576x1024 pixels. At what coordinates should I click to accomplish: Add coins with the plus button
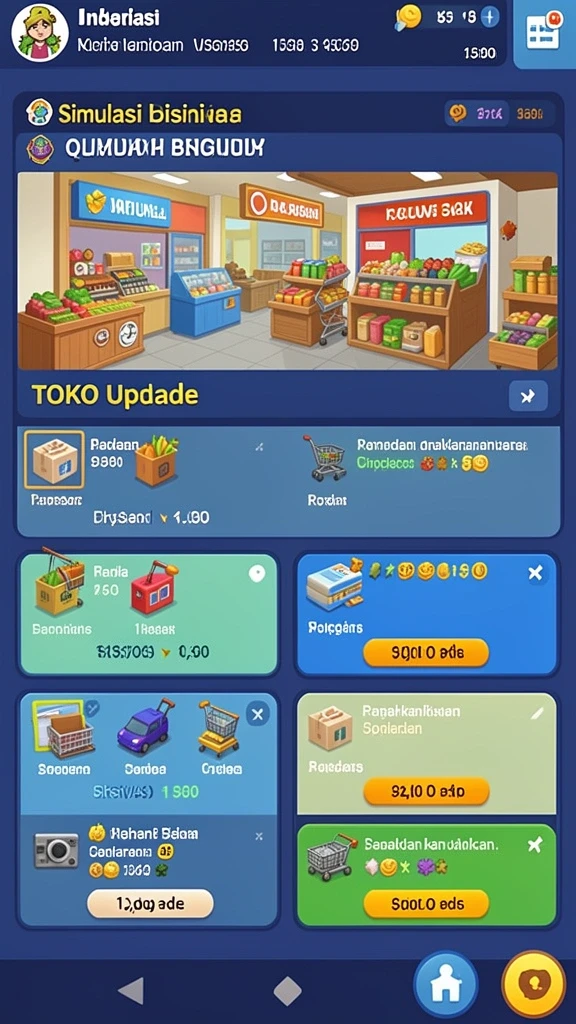(x=488, y=18)
